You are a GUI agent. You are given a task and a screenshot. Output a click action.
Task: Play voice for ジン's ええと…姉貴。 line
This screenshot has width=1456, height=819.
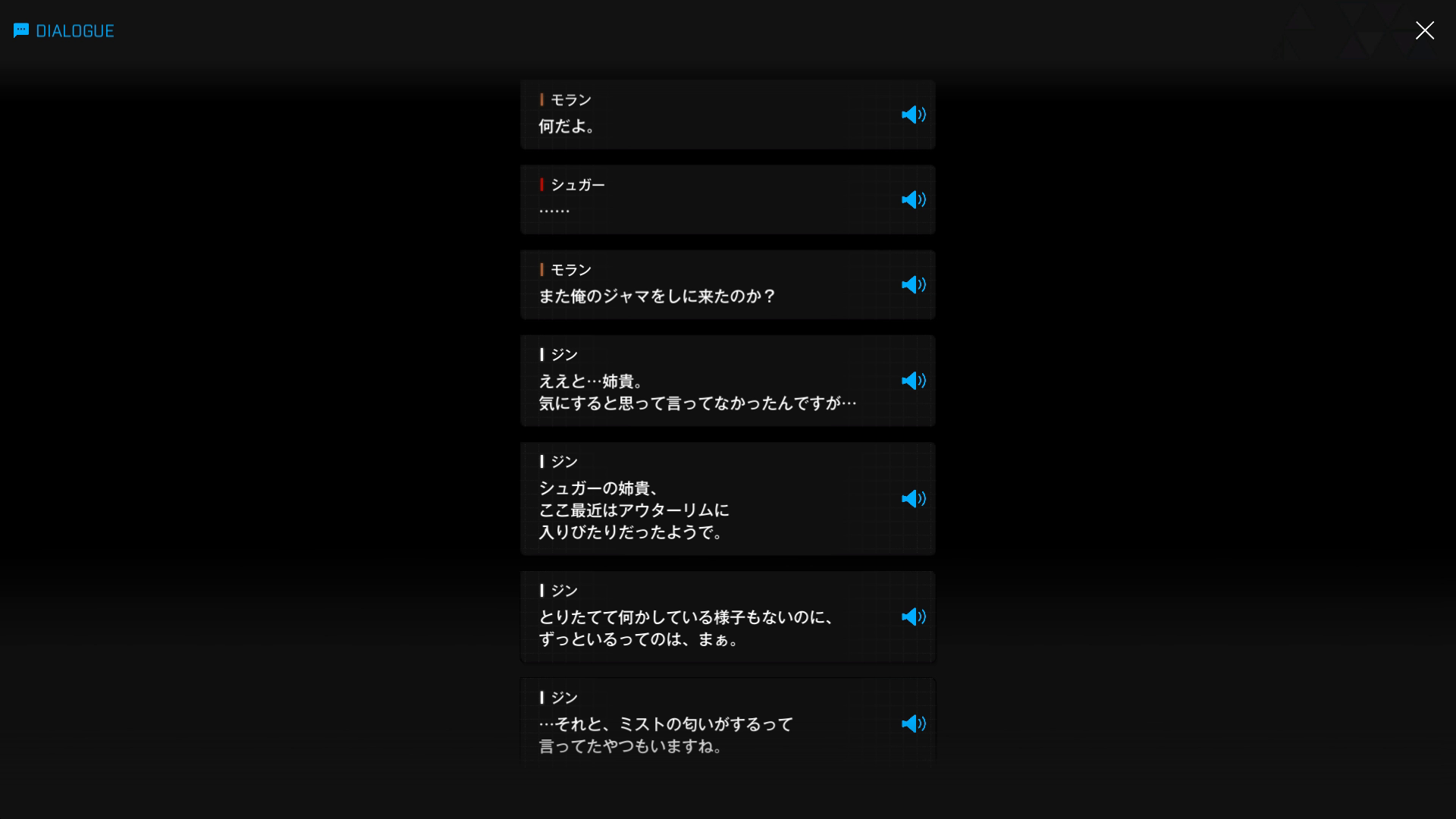coord(913,381)
